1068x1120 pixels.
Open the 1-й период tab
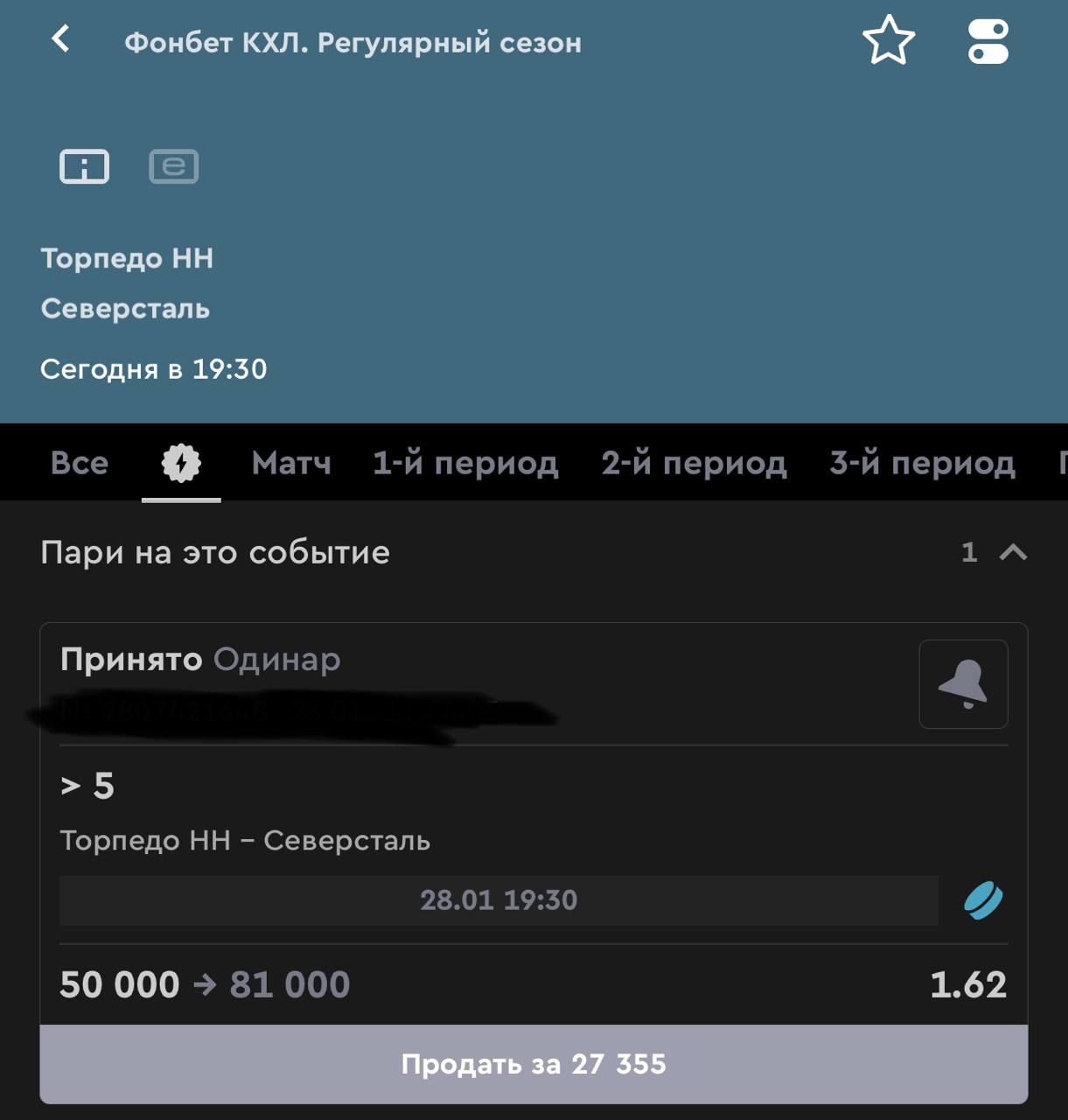coord(465,463)
